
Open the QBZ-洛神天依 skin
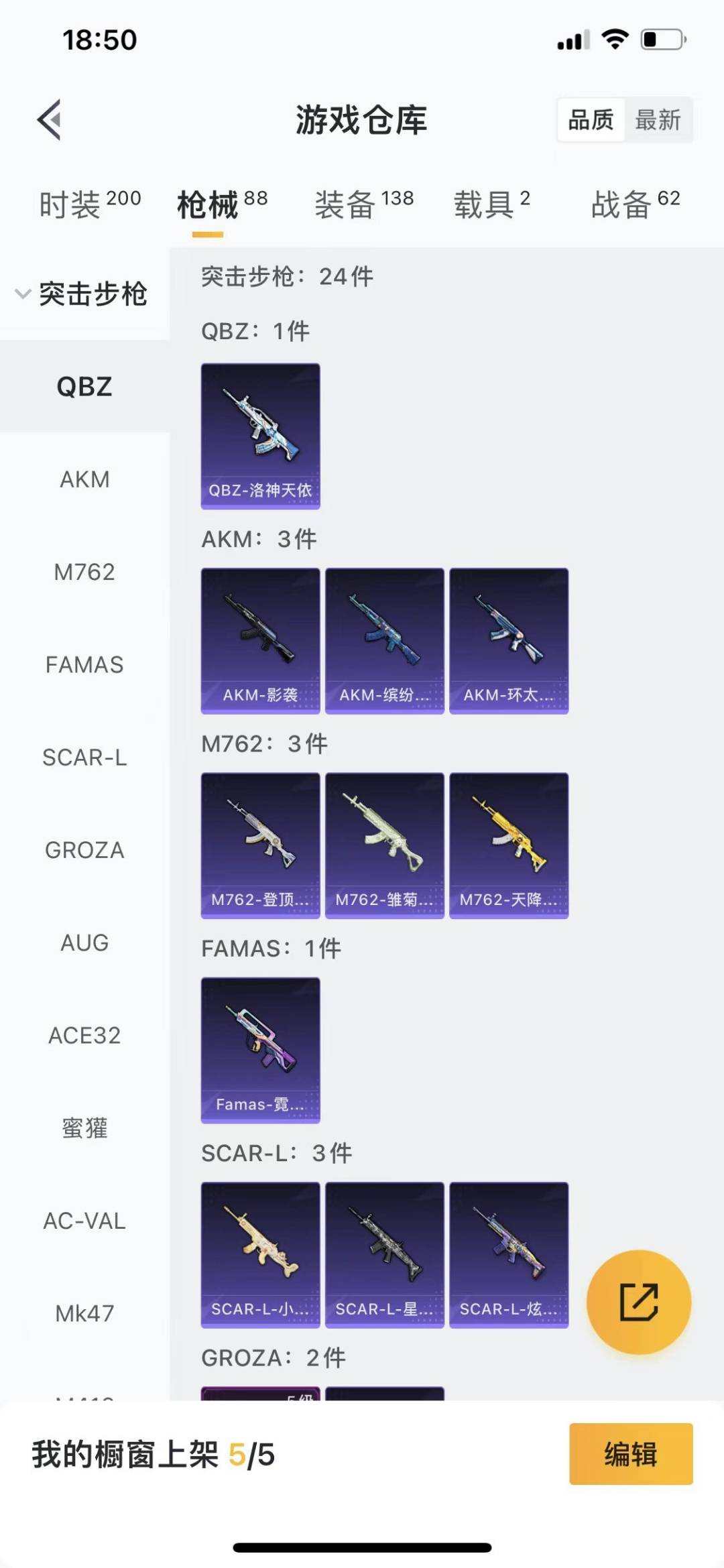click(x=260, y=436)
